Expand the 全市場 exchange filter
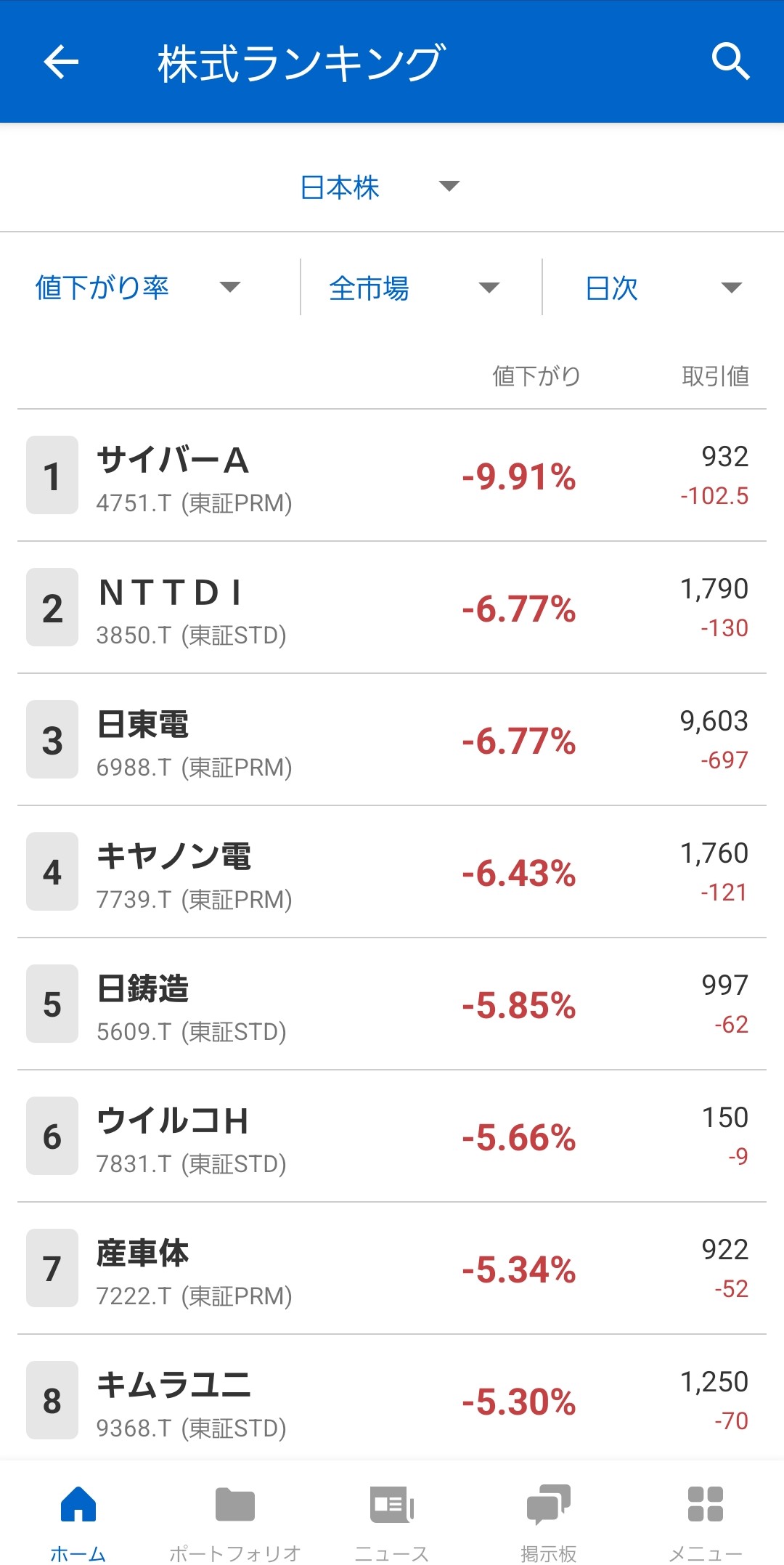The height and width of the screenshot is (1565, 784). (414, 288)
